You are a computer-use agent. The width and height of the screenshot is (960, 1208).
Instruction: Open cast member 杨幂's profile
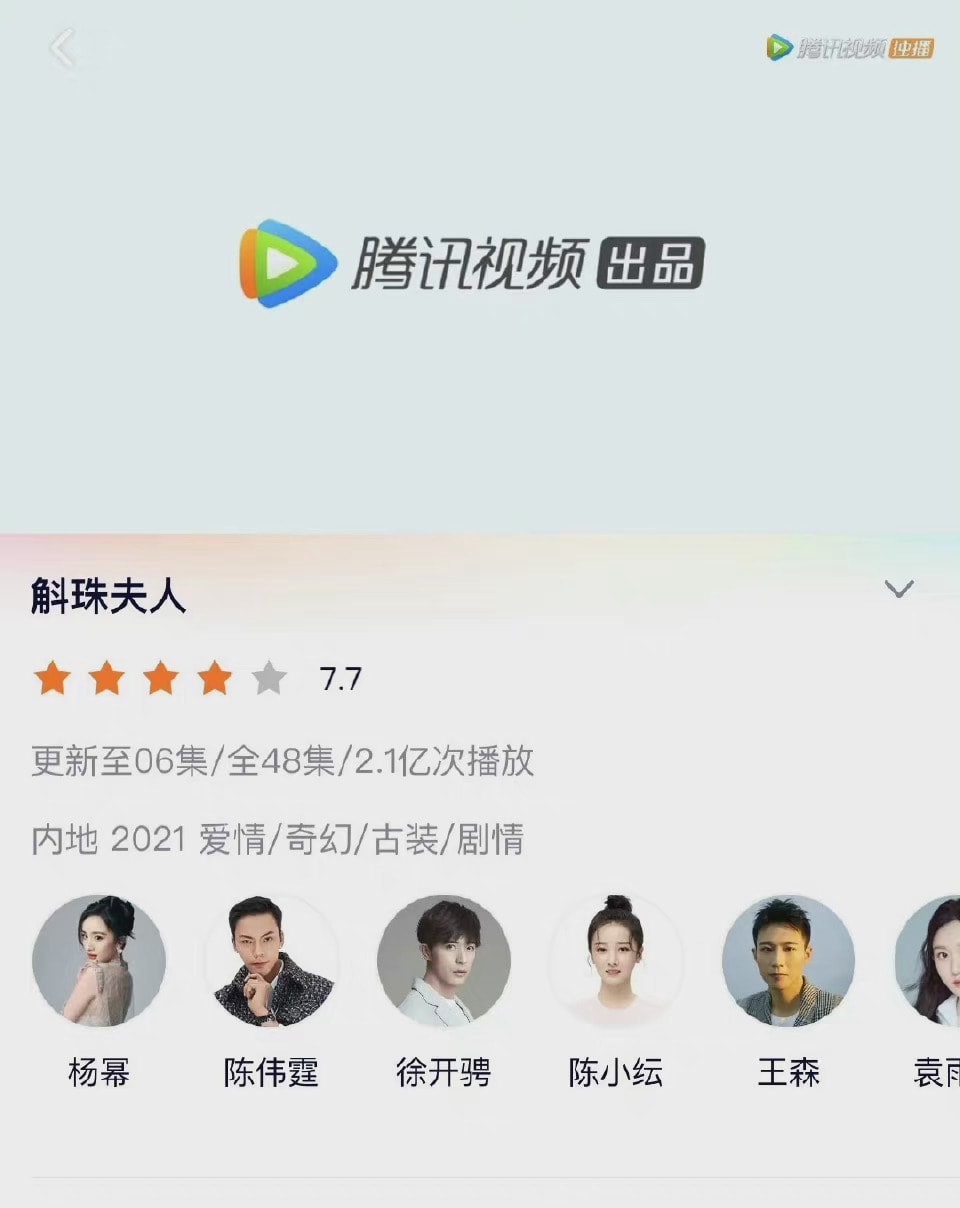coord(99,961)
